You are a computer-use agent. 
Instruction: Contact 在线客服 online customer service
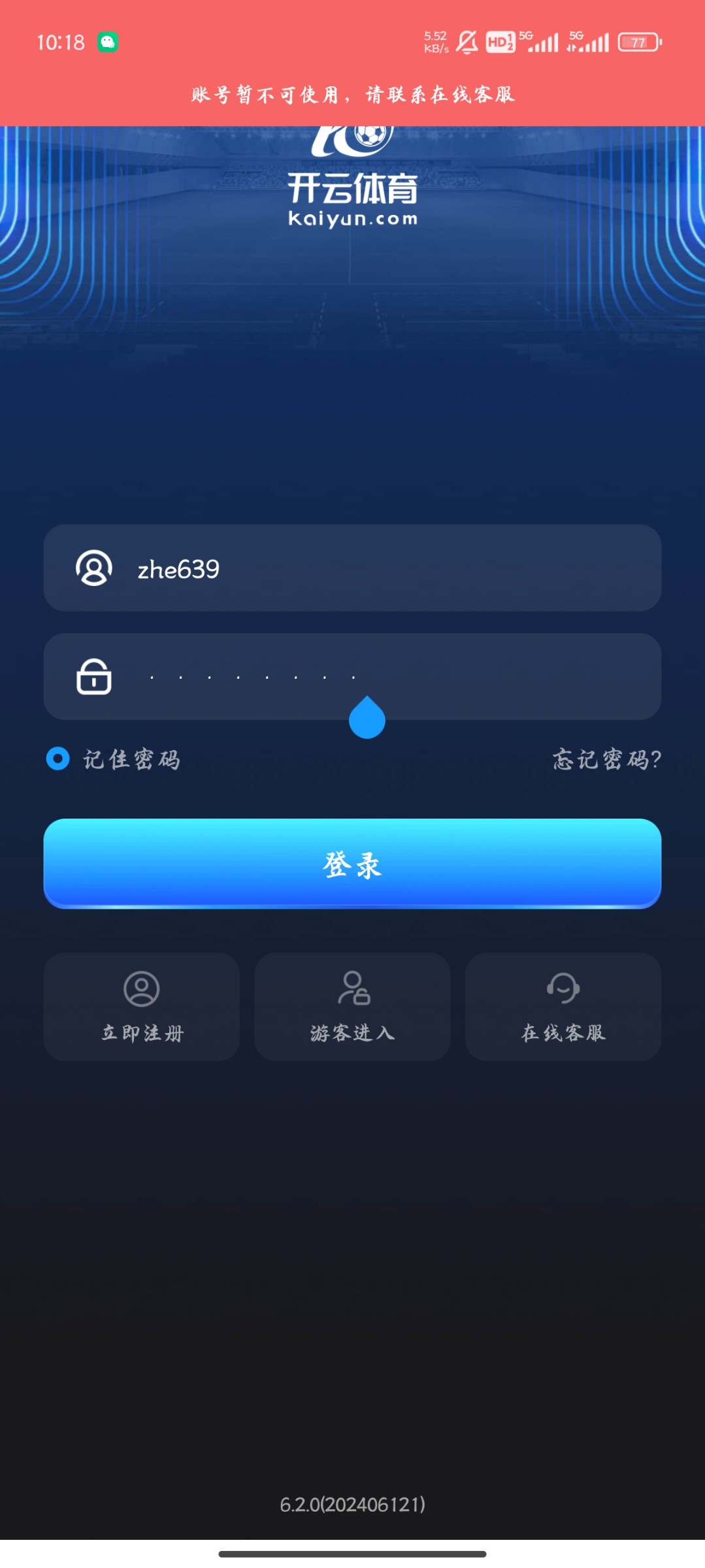[563, 1007]
